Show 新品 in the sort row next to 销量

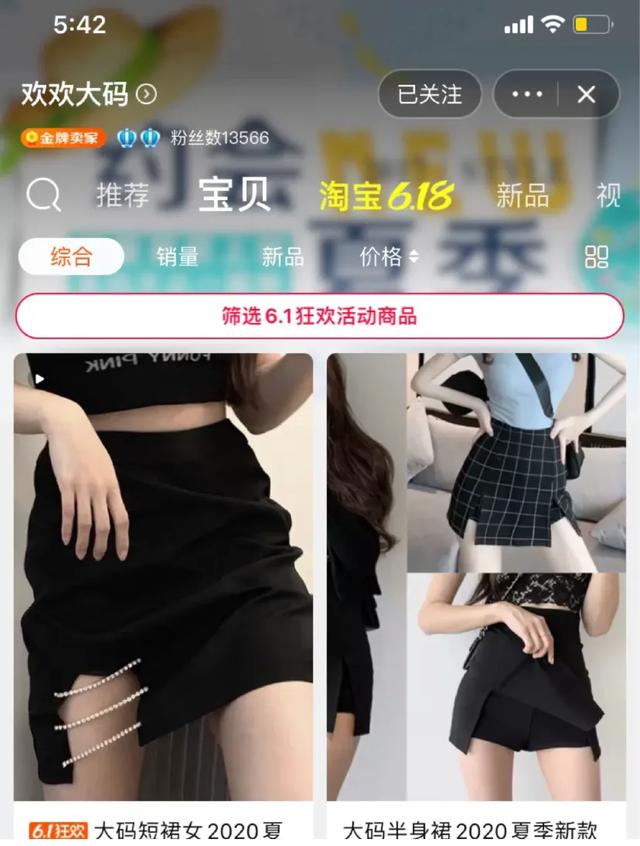pos(282,257)
